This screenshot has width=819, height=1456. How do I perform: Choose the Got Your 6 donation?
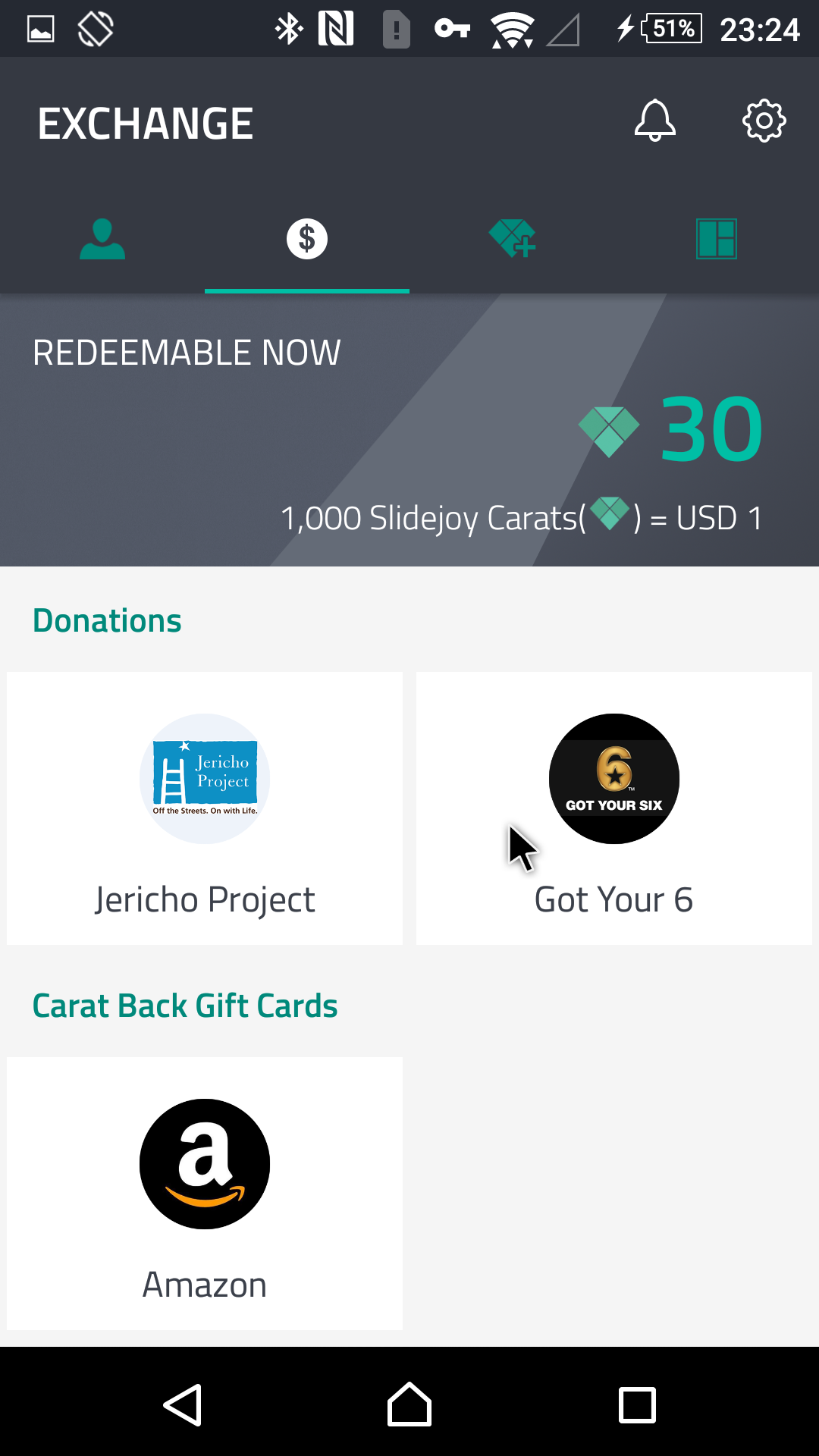pos(614,808)
